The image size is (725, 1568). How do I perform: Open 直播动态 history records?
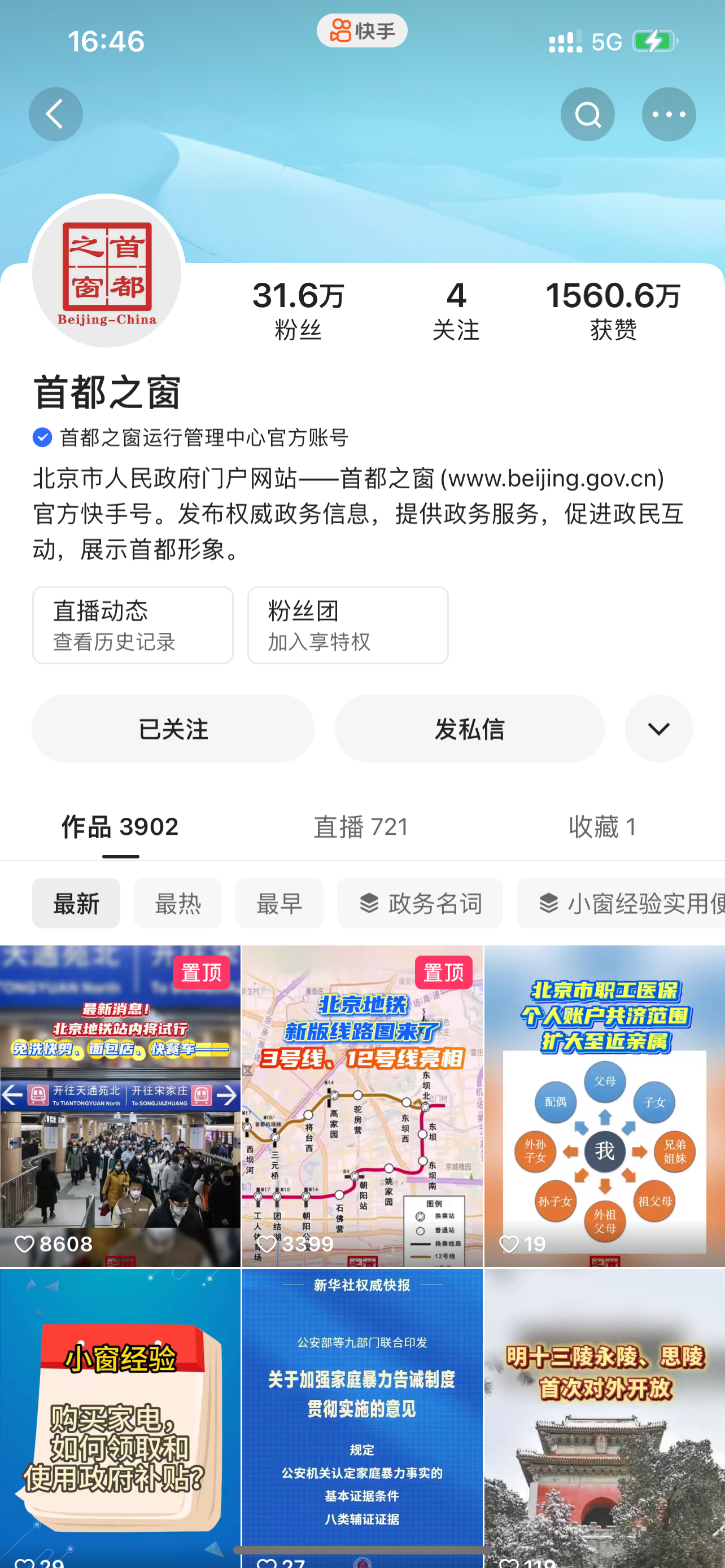tap(133, 624)
